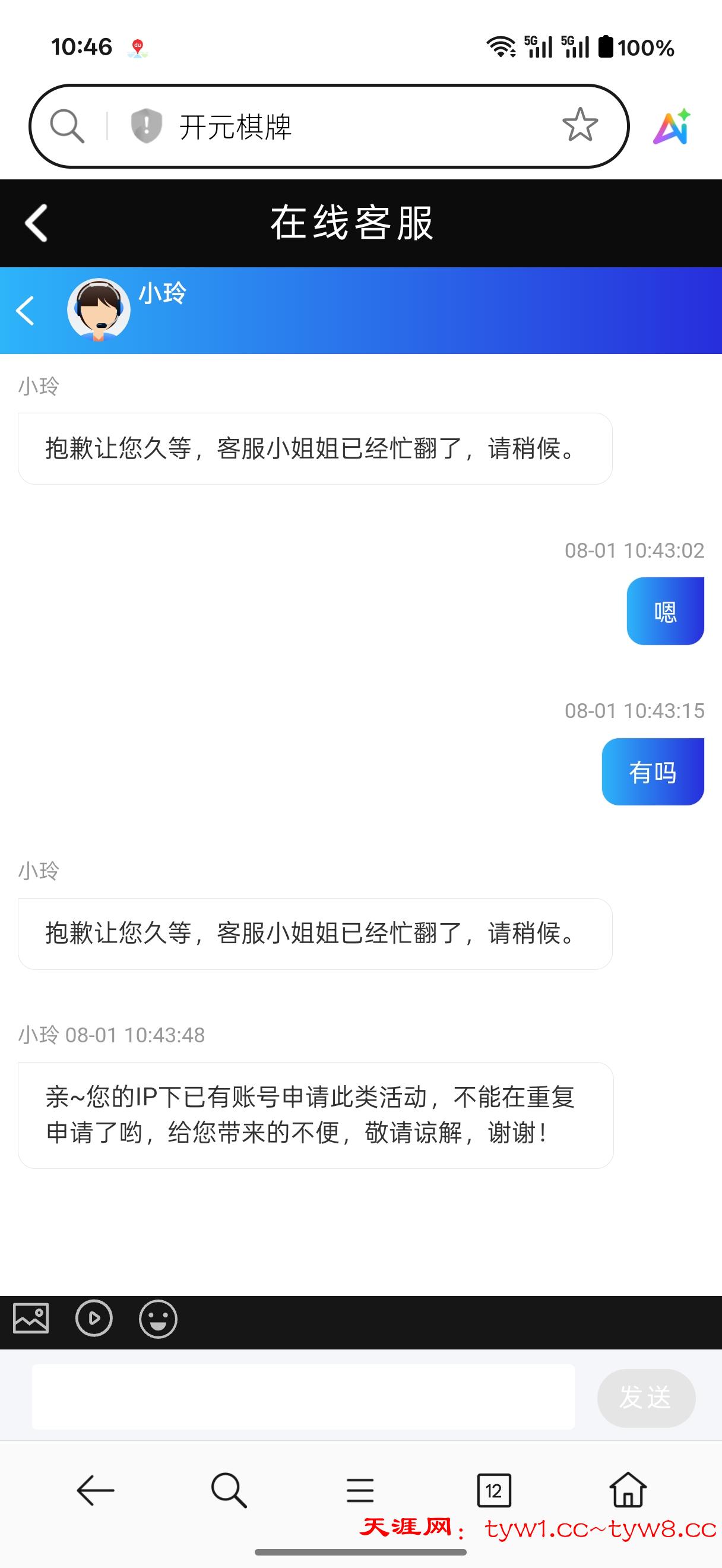The width and height of the screenshot is (722, 1568).
Task: Collapse the chat using the blue back chevron
Action: [26, 311]
